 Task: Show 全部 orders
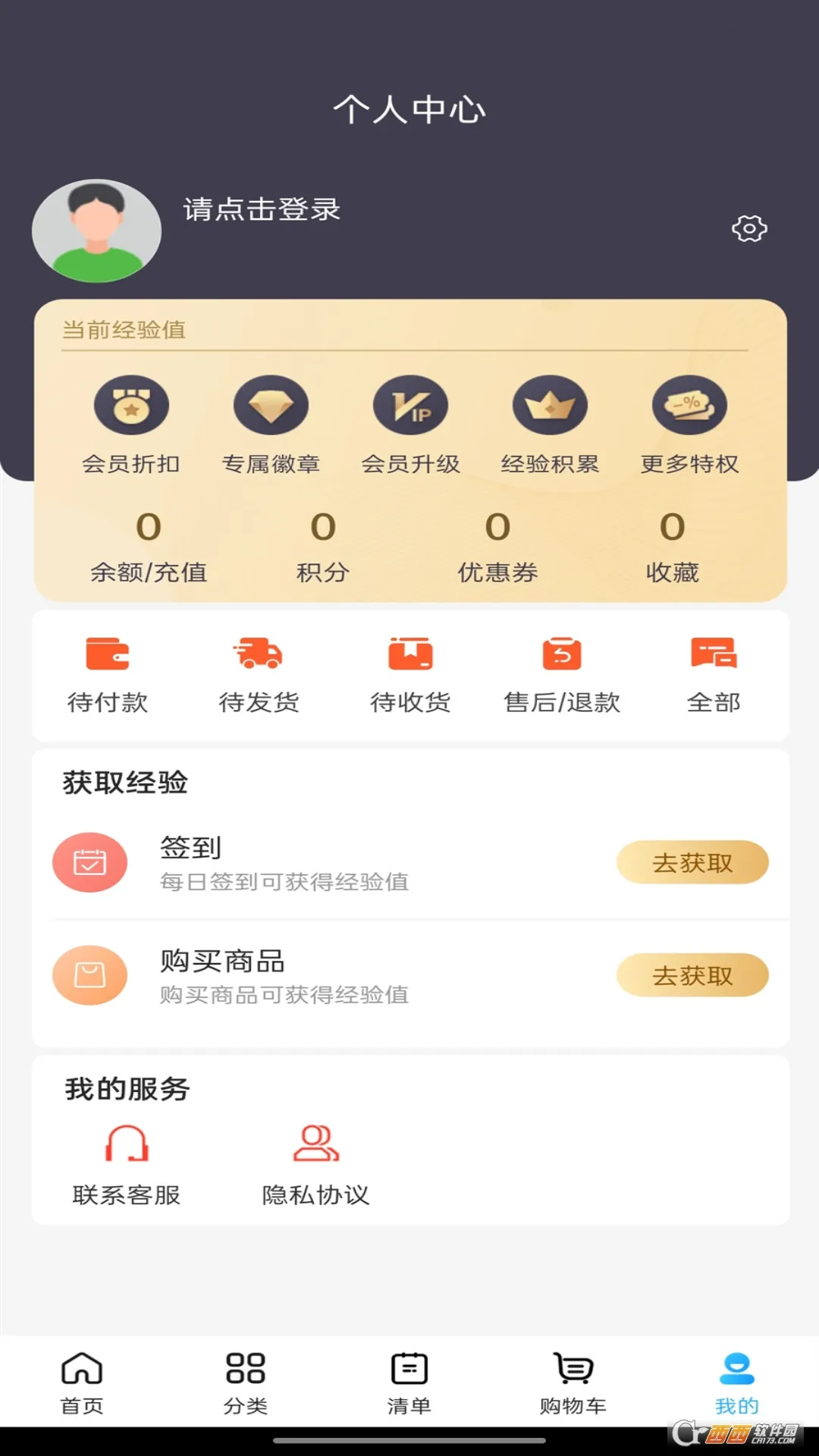click(x=714, y=675)
